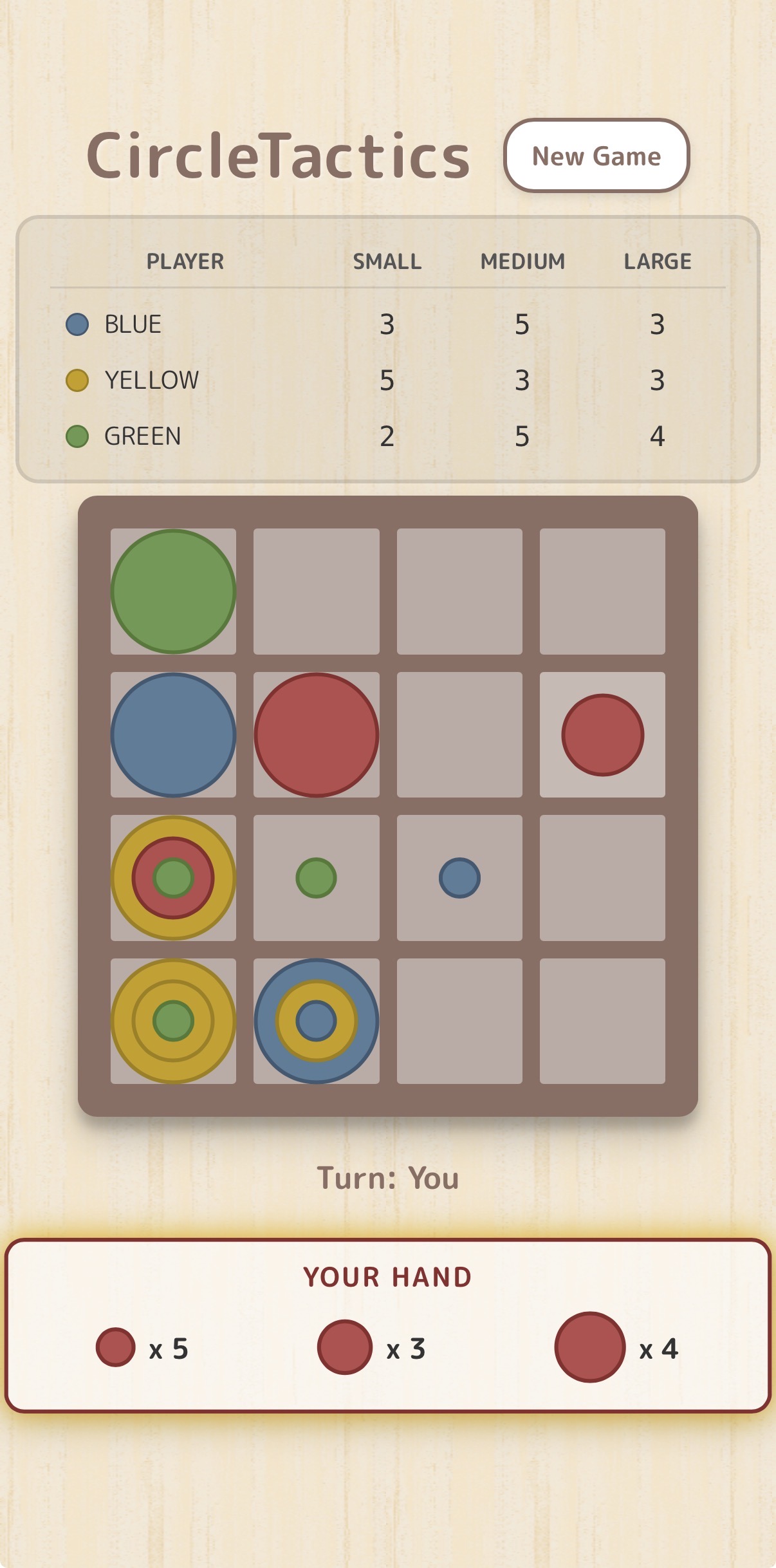Tap the cell with blue outer ring stack
This screenshot has height=1568, width=776.
click(316, 1021)
